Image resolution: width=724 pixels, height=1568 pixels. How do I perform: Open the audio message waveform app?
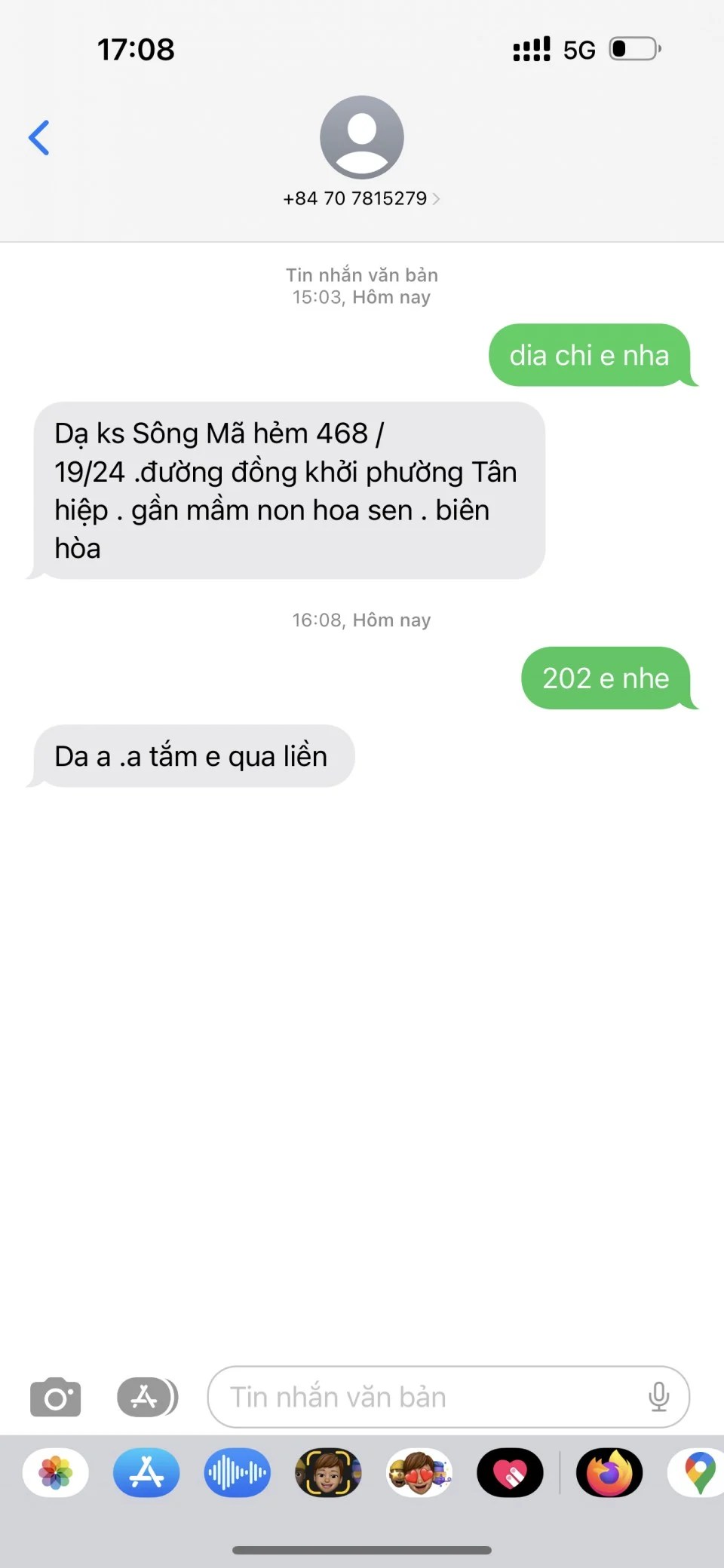pos(237,1472)
